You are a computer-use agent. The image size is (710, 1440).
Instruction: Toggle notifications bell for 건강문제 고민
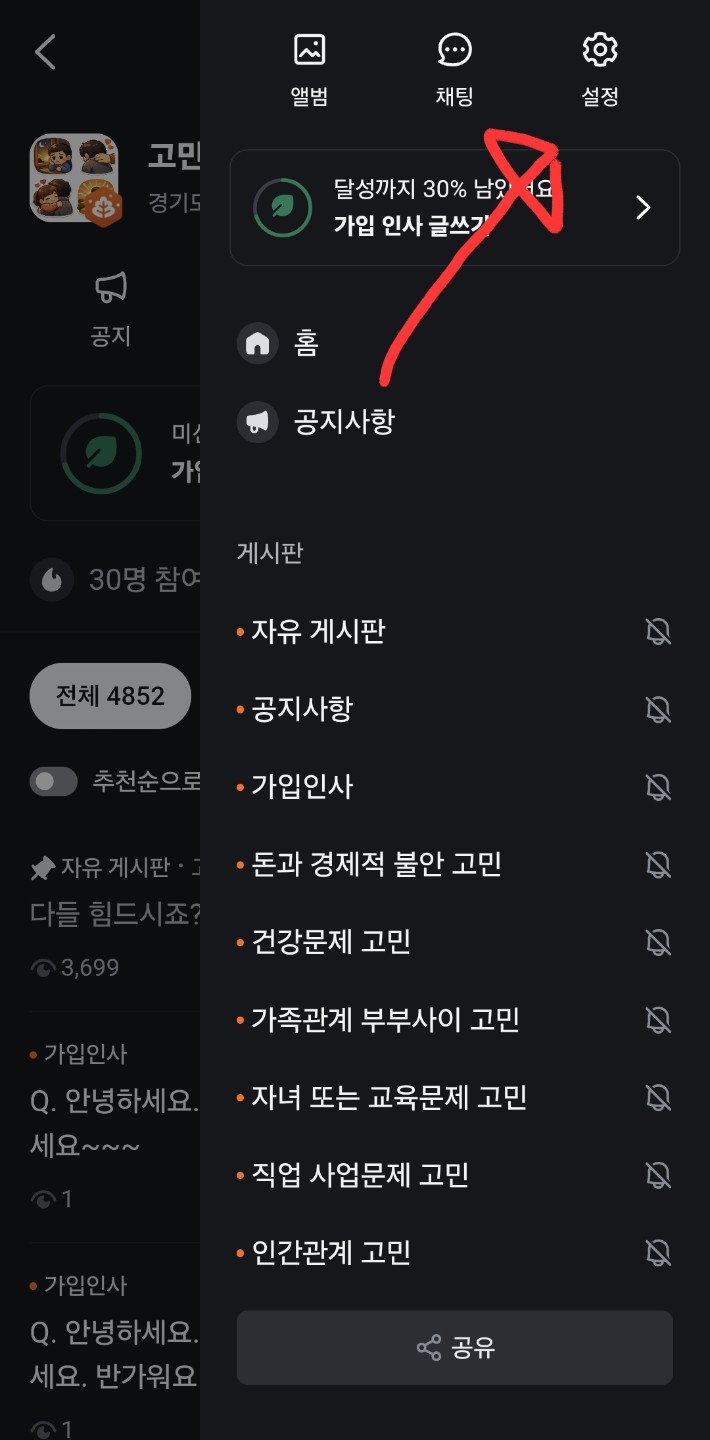click(x=657, y=942)
